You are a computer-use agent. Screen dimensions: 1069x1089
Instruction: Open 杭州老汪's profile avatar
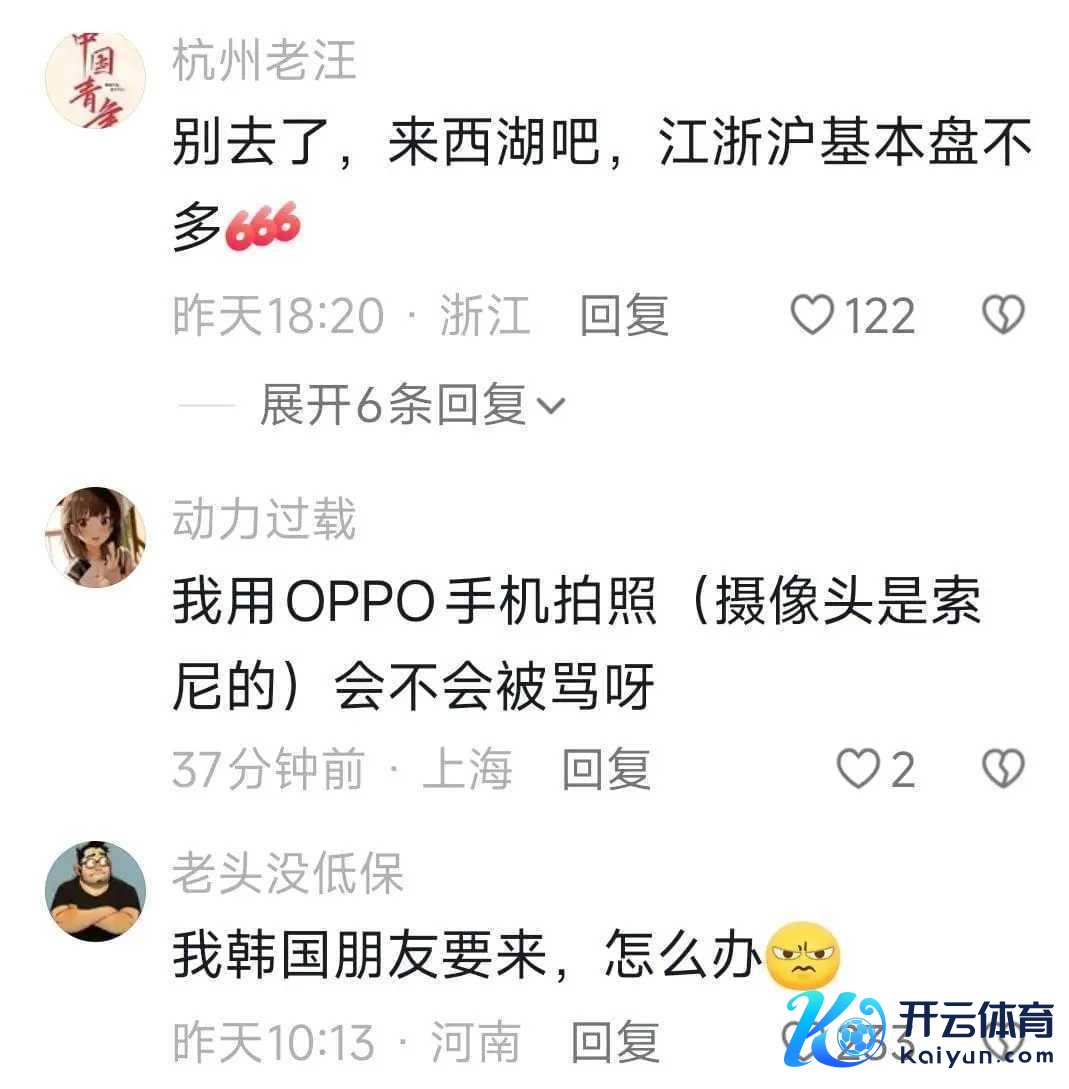(96, 81)
